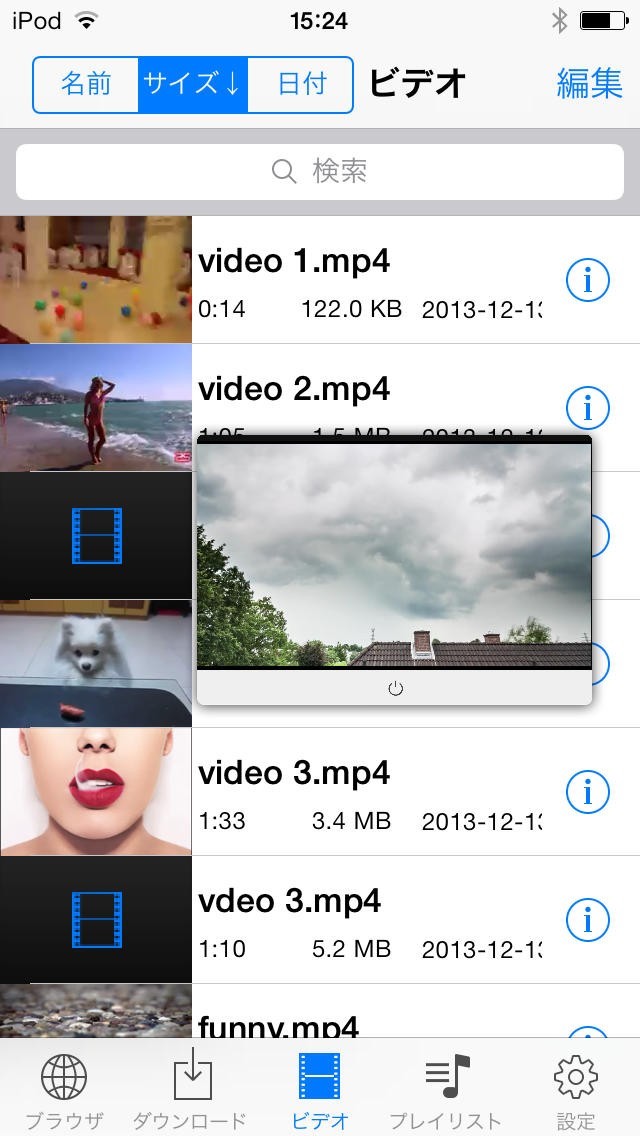Image resolution: width=640 pixels, height=1136 pixels.
Task: Focus the 検索 search field
Action: point(320,171)
